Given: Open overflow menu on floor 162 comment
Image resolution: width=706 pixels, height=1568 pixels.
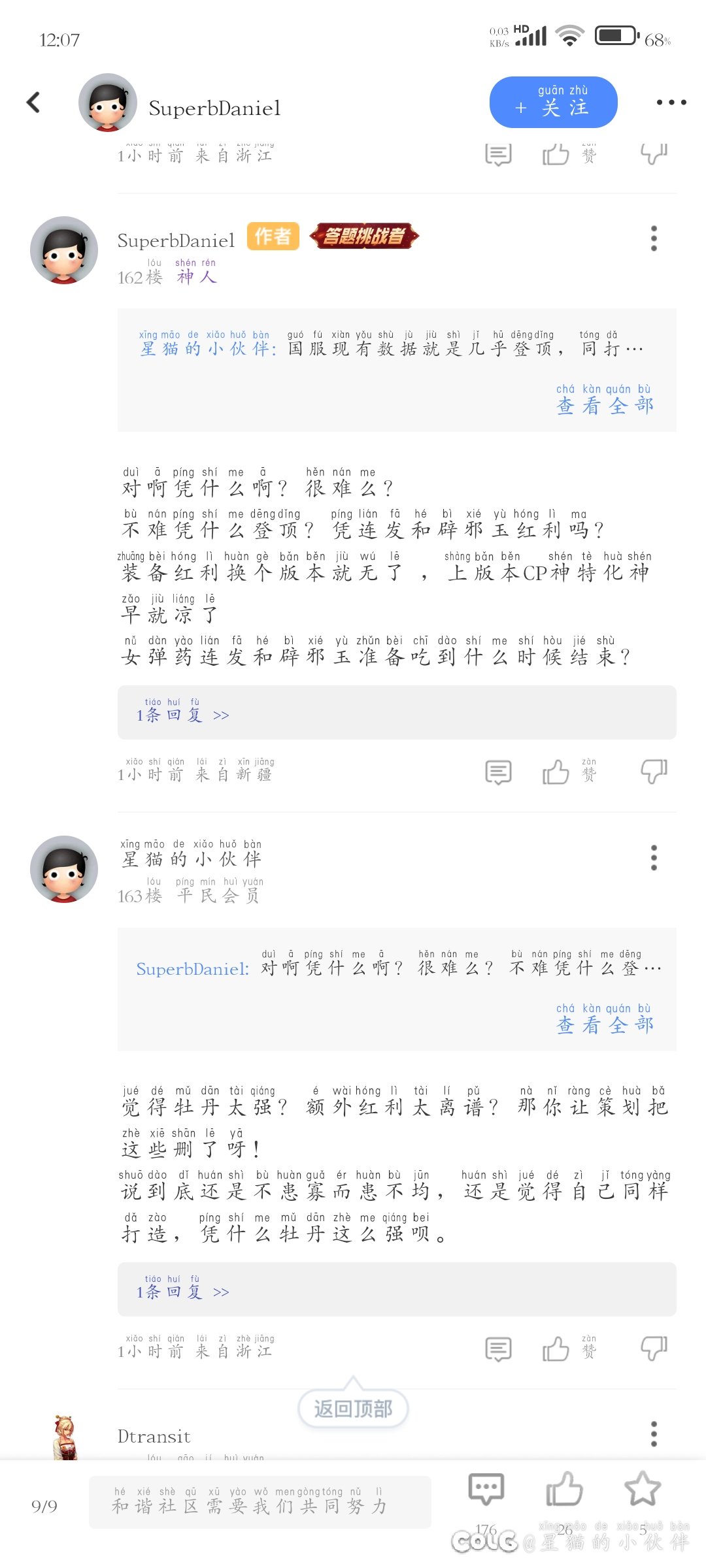Looking at the screenshot, I should pos(653,238).
